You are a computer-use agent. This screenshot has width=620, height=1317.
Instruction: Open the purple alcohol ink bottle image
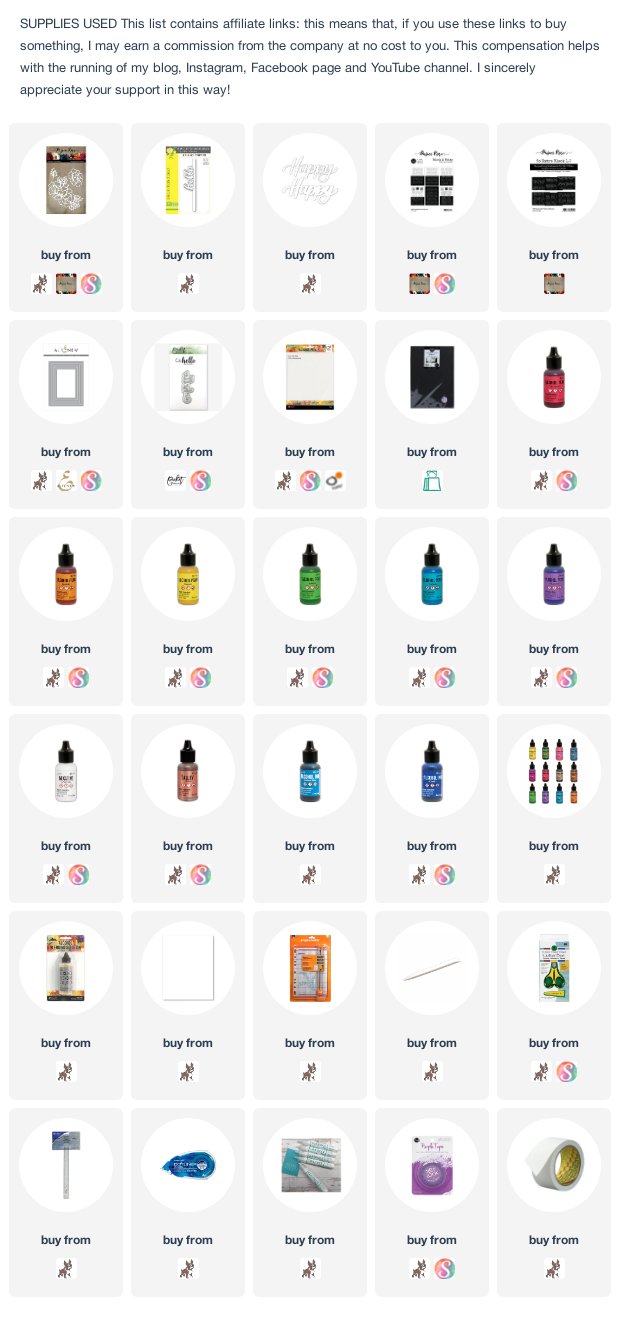(x=554, y=574)
